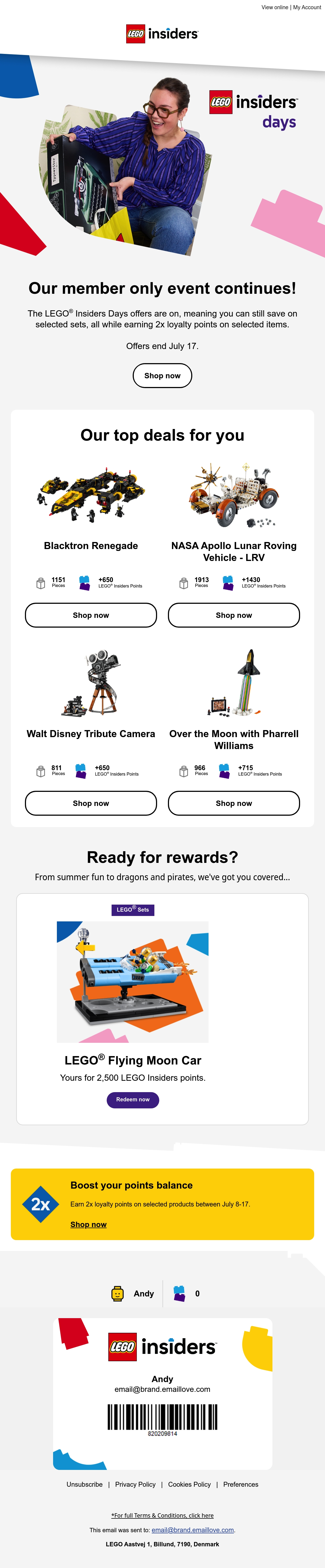The height and width of the screenshot is (1568, 325).
Task: Open the Privacy Policy
Action: [x=135, y=1485]
